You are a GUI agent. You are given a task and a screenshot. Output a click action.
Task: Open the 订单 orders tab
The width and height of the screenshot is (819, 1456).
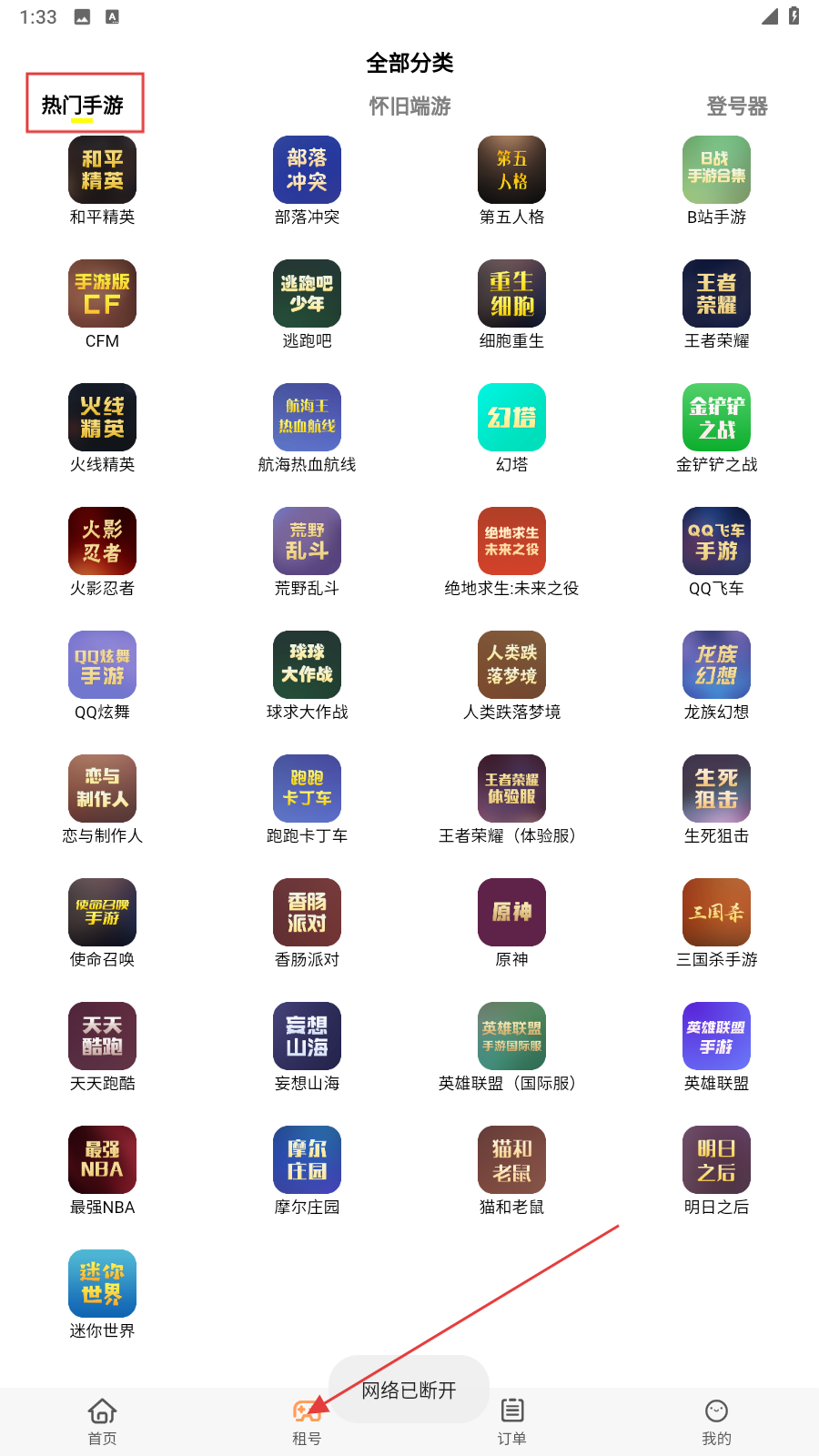(511, 1421)
